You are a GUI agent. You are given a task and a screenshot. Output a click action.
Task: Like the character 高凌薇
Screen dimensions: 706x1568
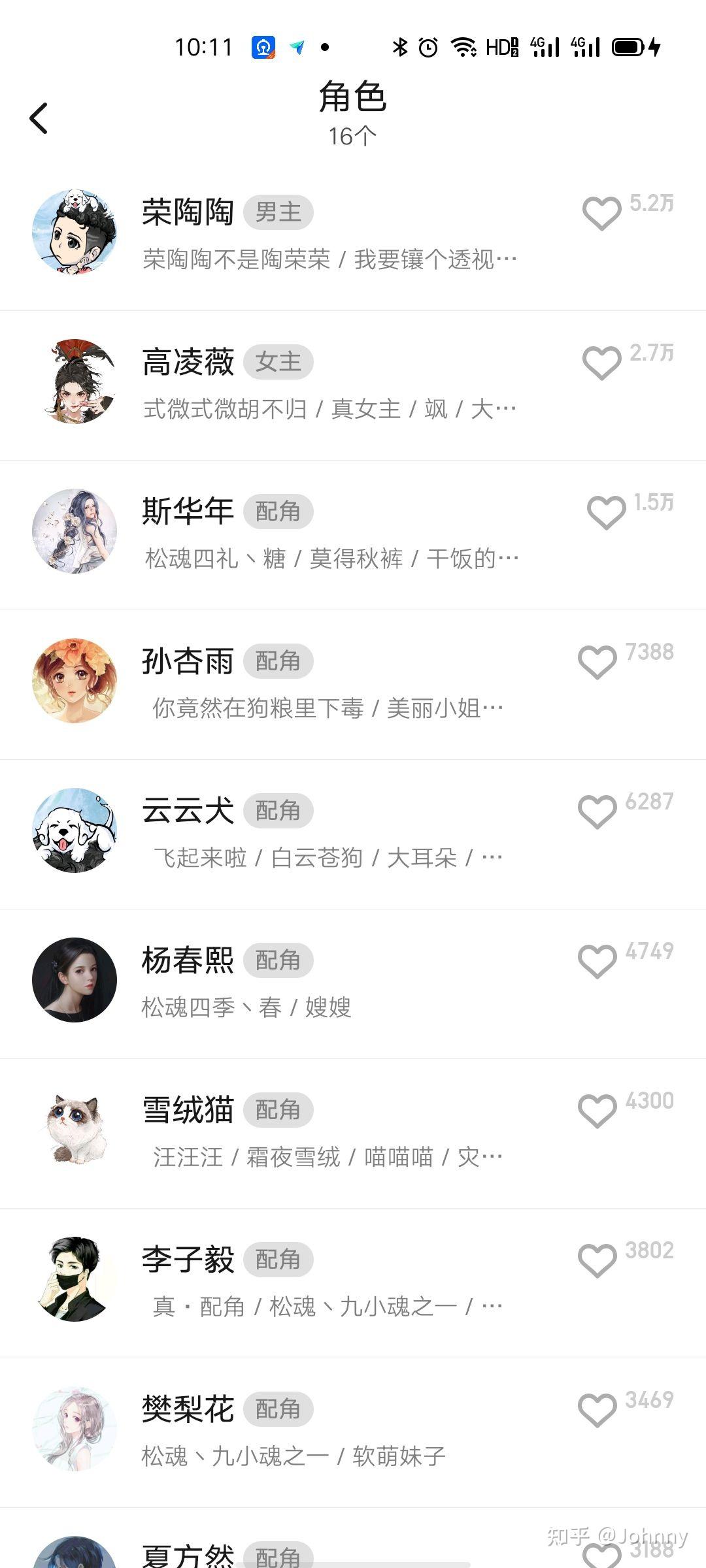coord(601,363)
